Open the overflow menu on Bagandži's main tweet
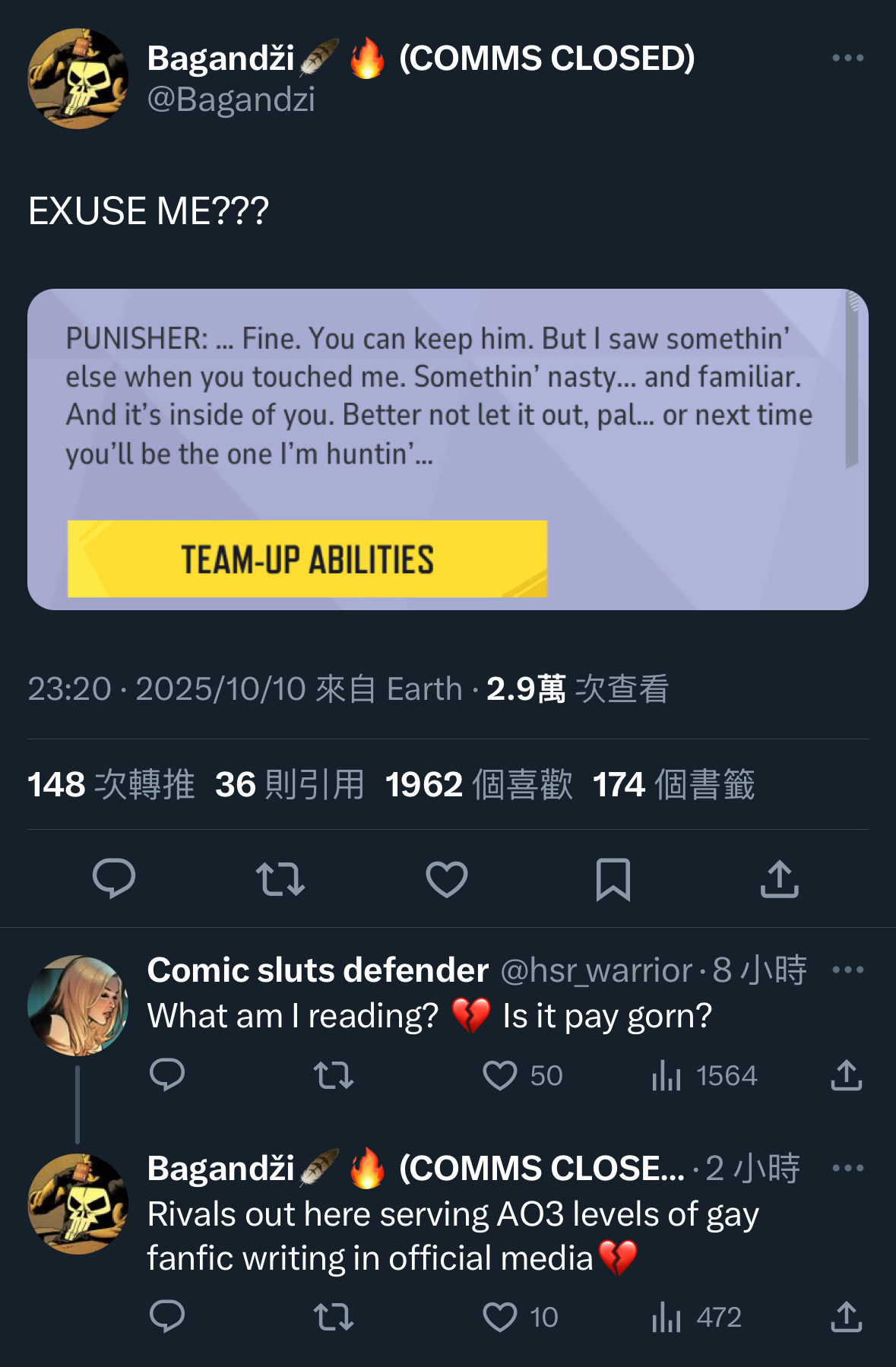Screen dimensions: 896x1367 click(847, 59)
